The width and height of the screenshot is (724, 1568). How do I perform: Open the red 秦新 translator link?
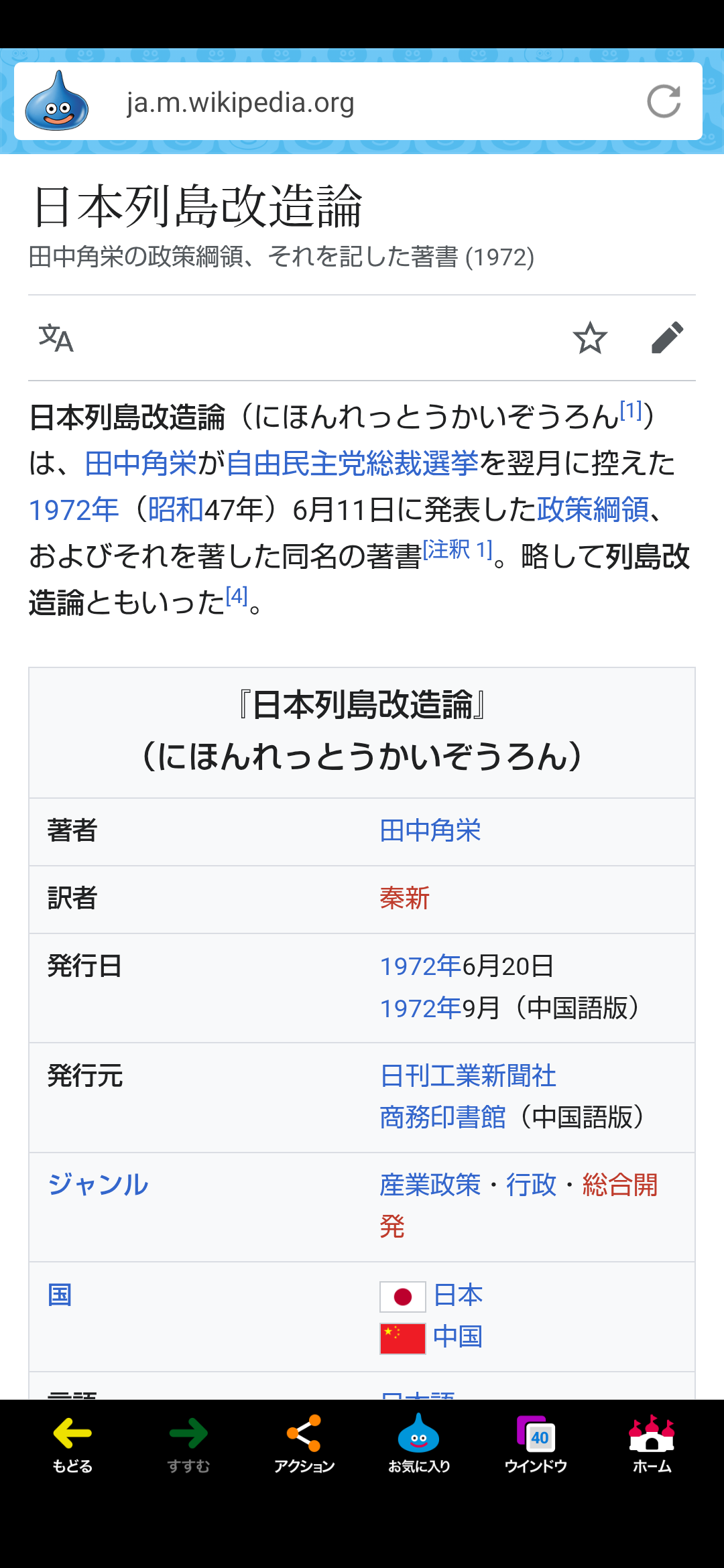click(405, 899)
